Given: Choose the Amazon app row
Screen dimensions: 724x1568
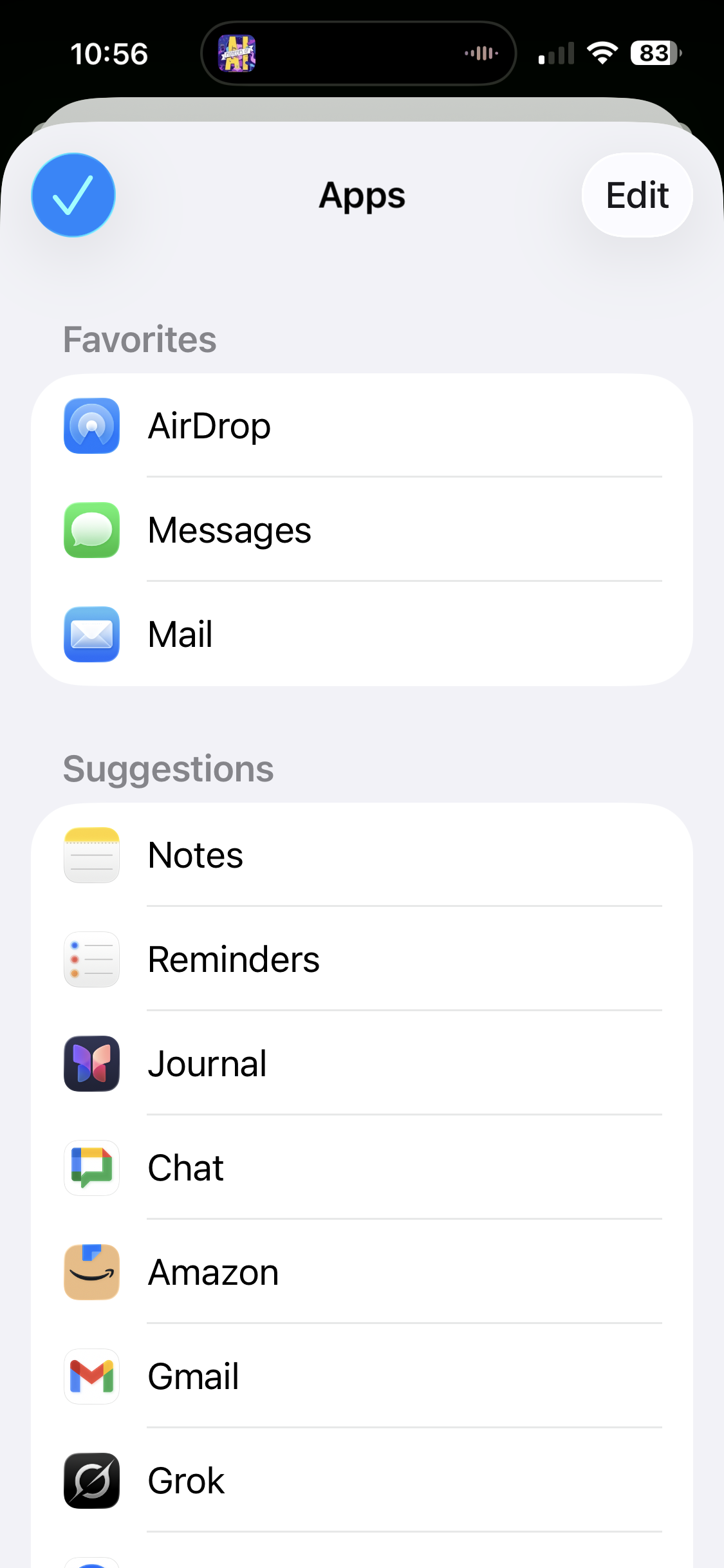Looking at the screenshot, I should pos(362,1272).
